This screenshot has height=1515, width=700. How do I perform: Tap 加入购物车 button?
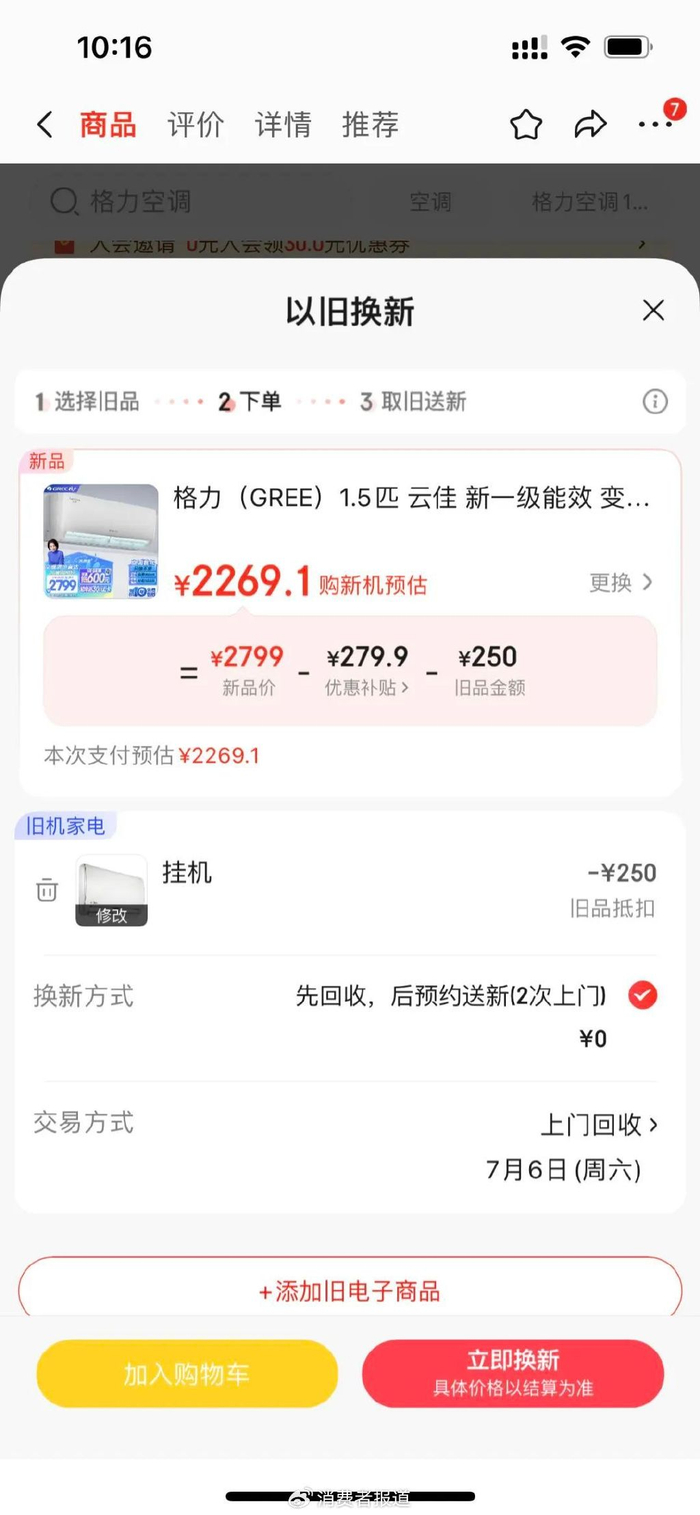tap(187, 1374)
